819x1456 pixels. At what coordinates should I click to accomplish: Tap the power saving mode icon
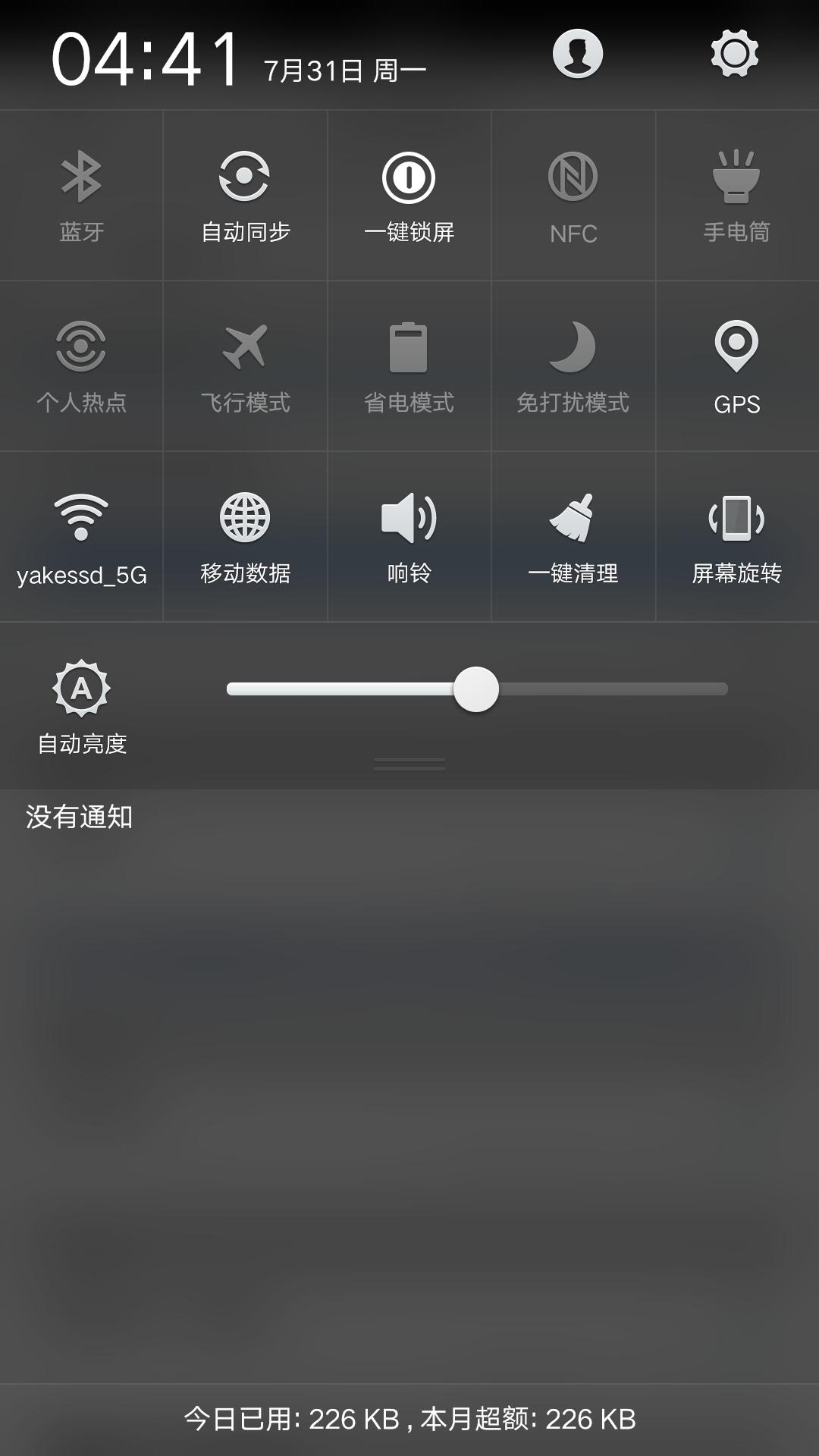click(409, 365)
